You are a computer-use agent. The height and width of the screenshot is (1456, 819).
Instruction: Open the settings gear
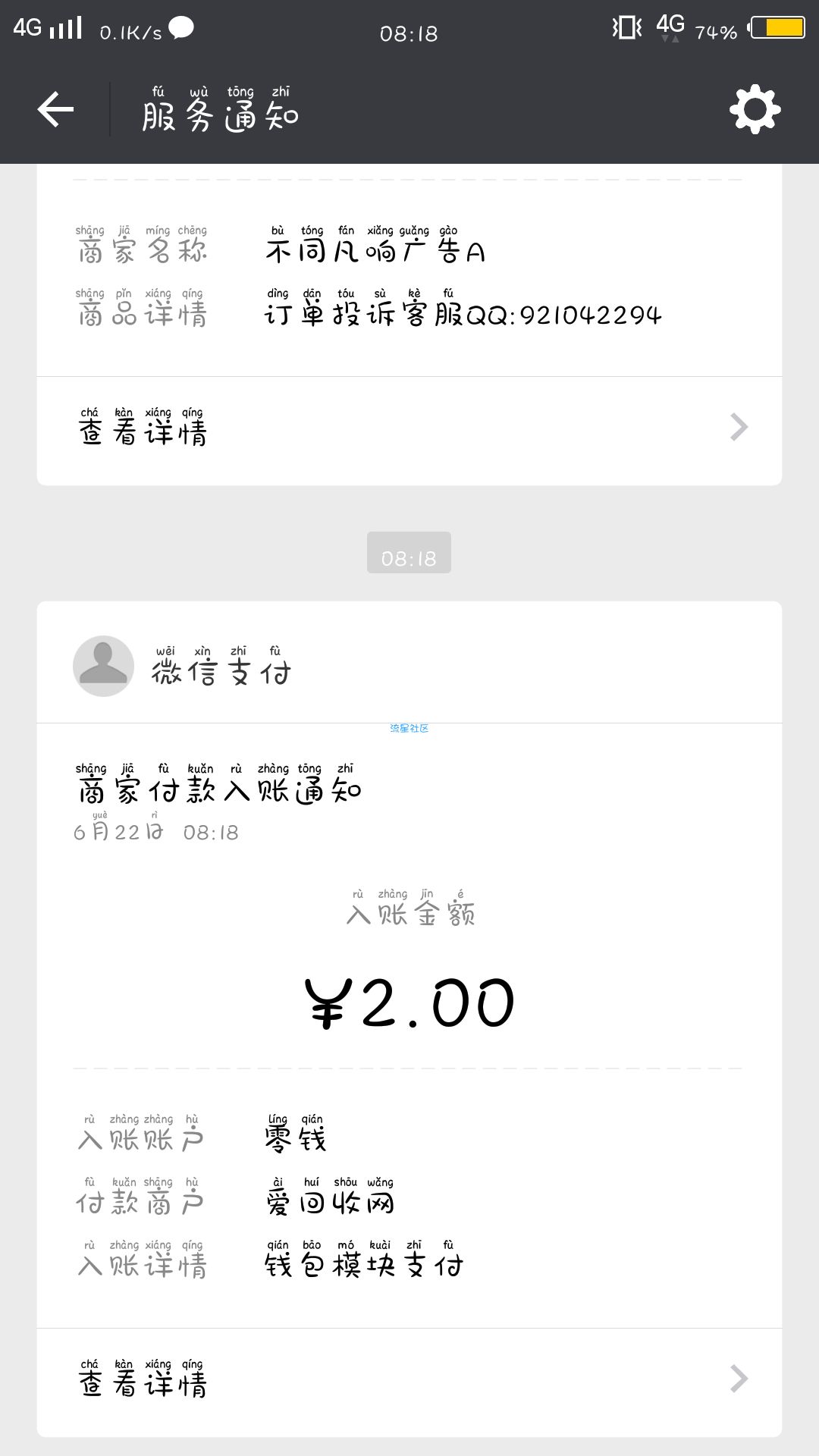pyautogui.click(x=755, y=110)
